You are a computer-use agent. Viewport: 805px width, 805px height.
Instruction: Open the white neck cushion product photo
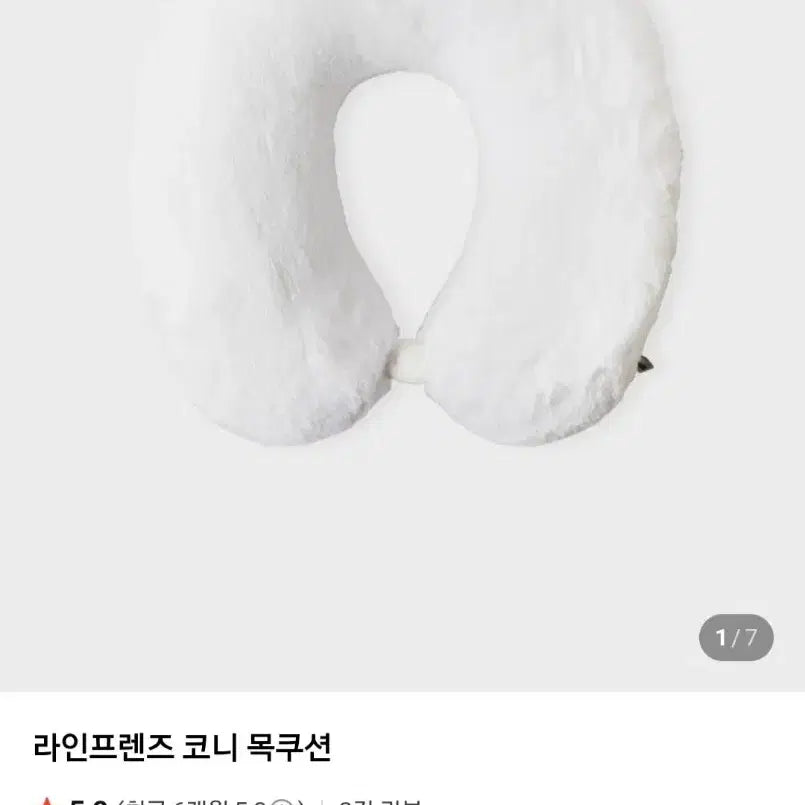400,250
